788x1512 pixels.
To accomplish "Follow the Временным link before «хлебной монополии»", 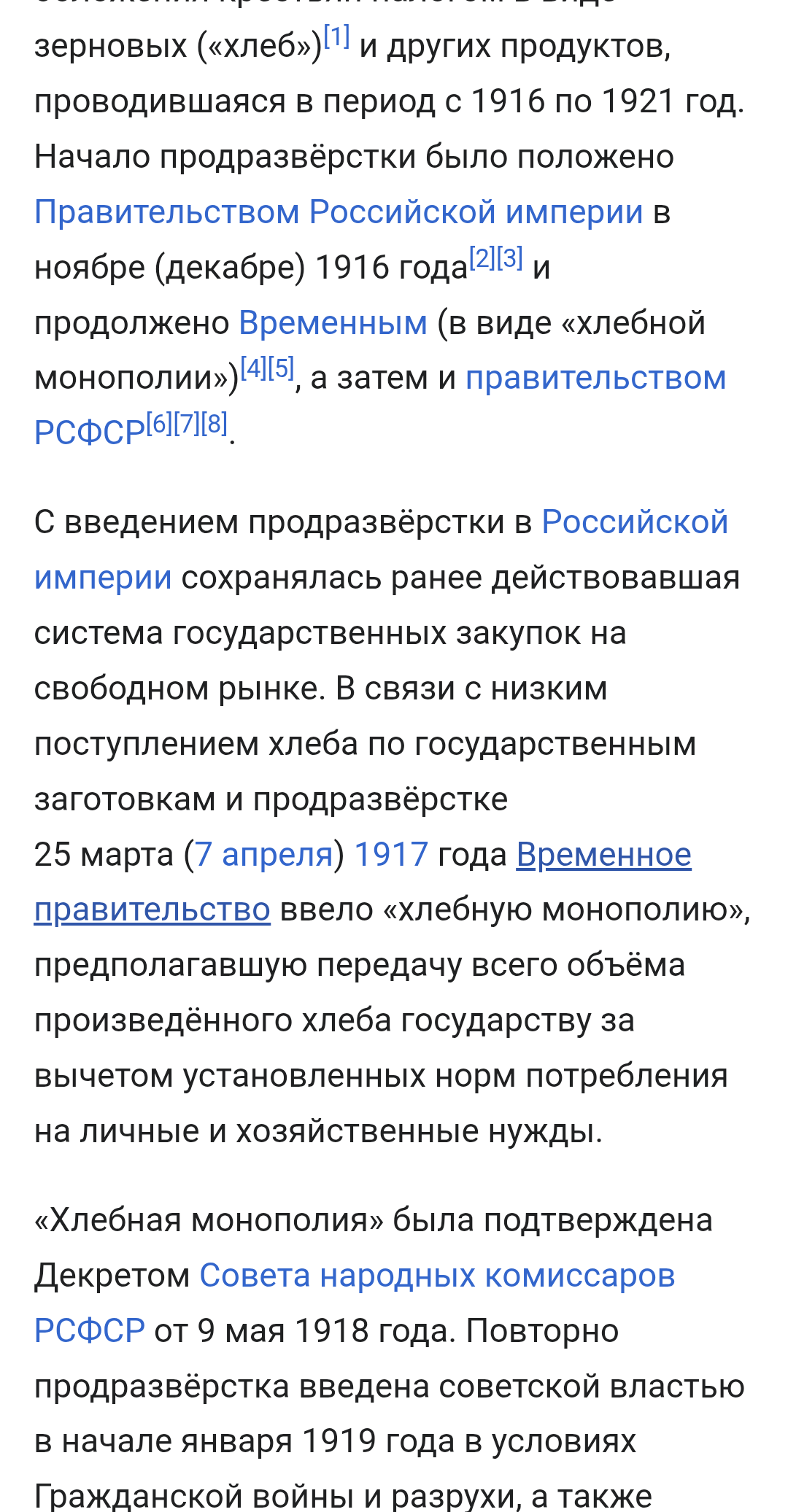I will tap(333, 323).
